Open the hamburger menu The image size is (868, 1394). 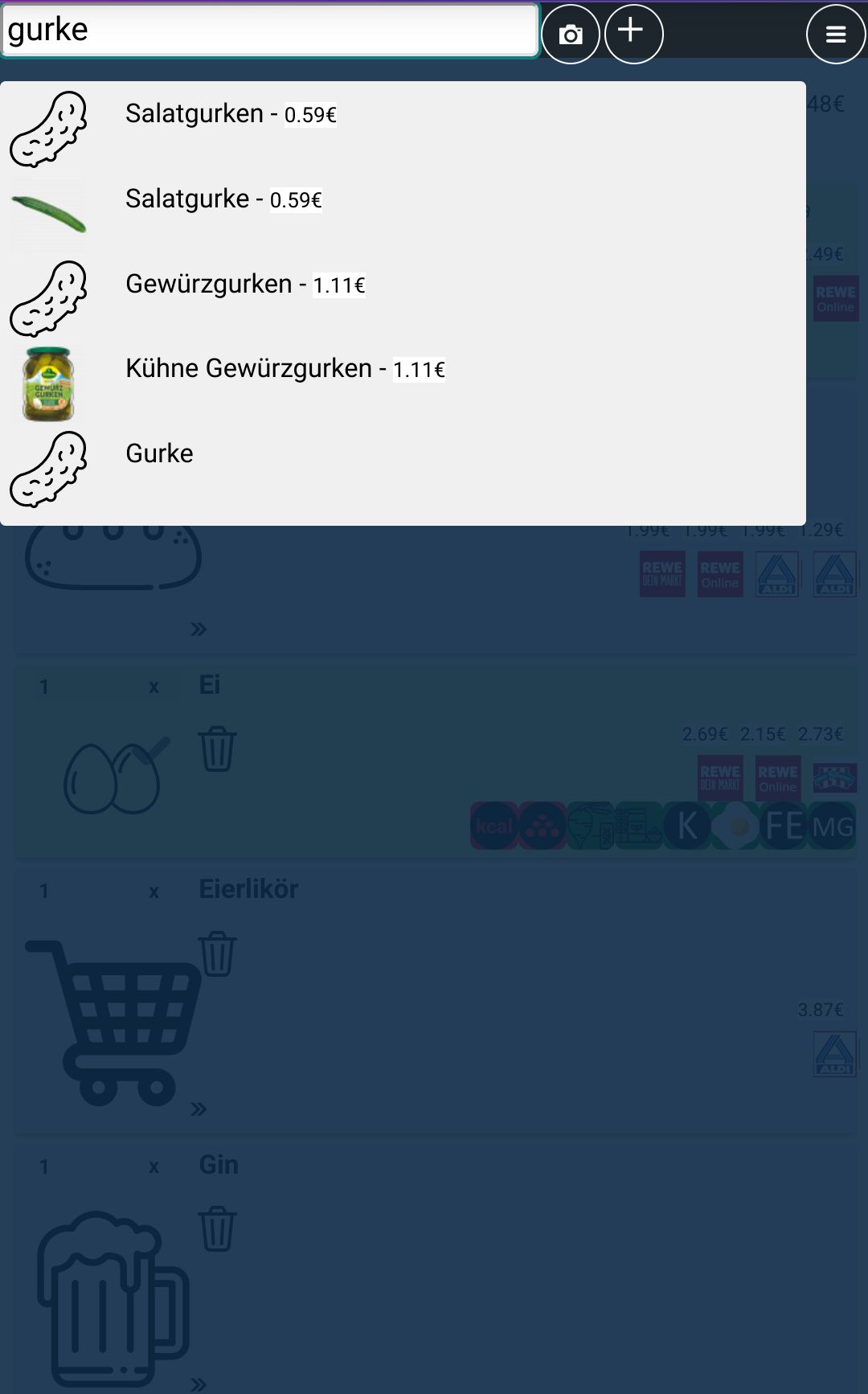pyautogui.click(x=836, y=34)
